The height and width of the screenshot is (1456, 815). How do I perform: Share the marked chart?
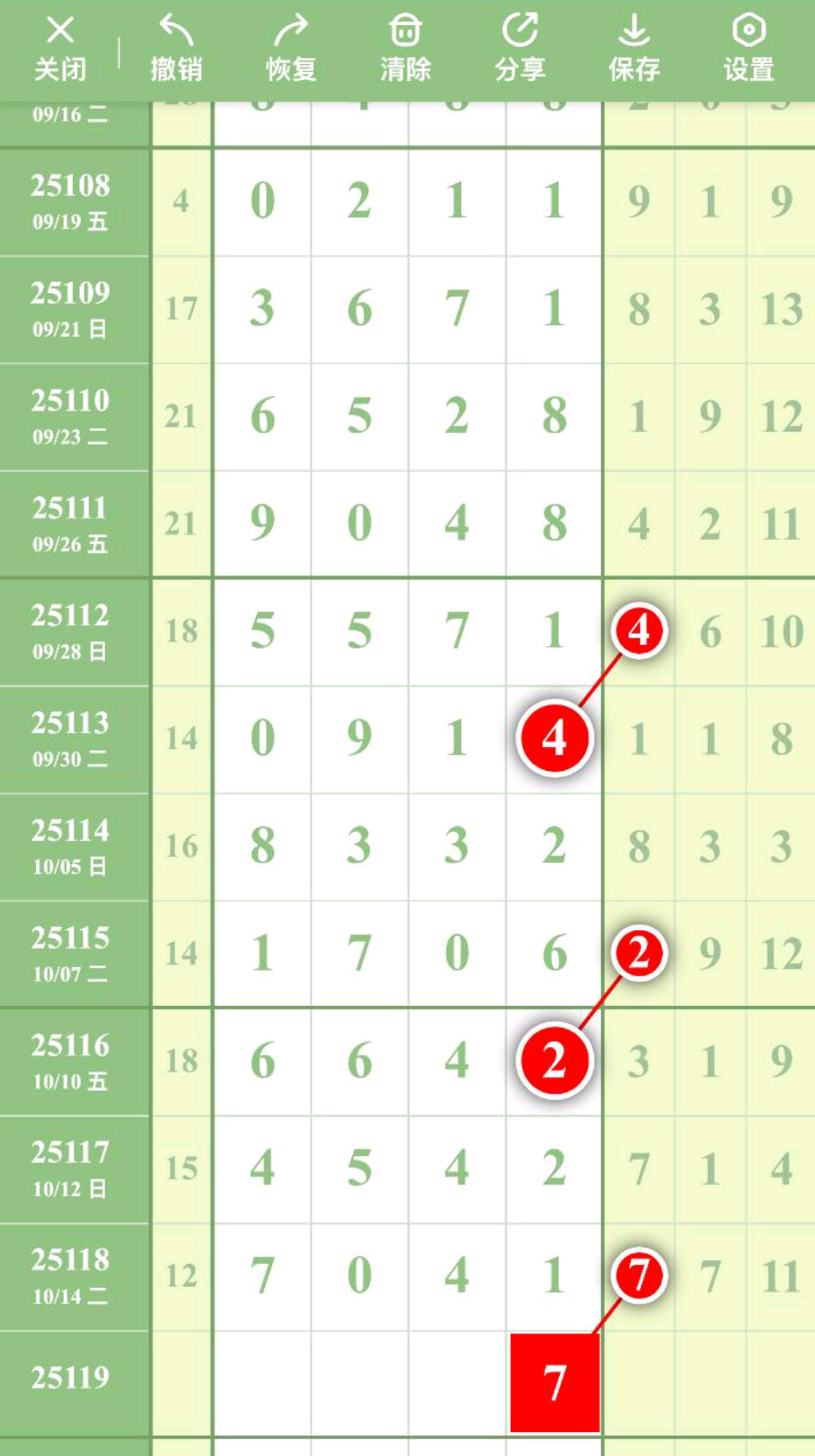(520, 48)
